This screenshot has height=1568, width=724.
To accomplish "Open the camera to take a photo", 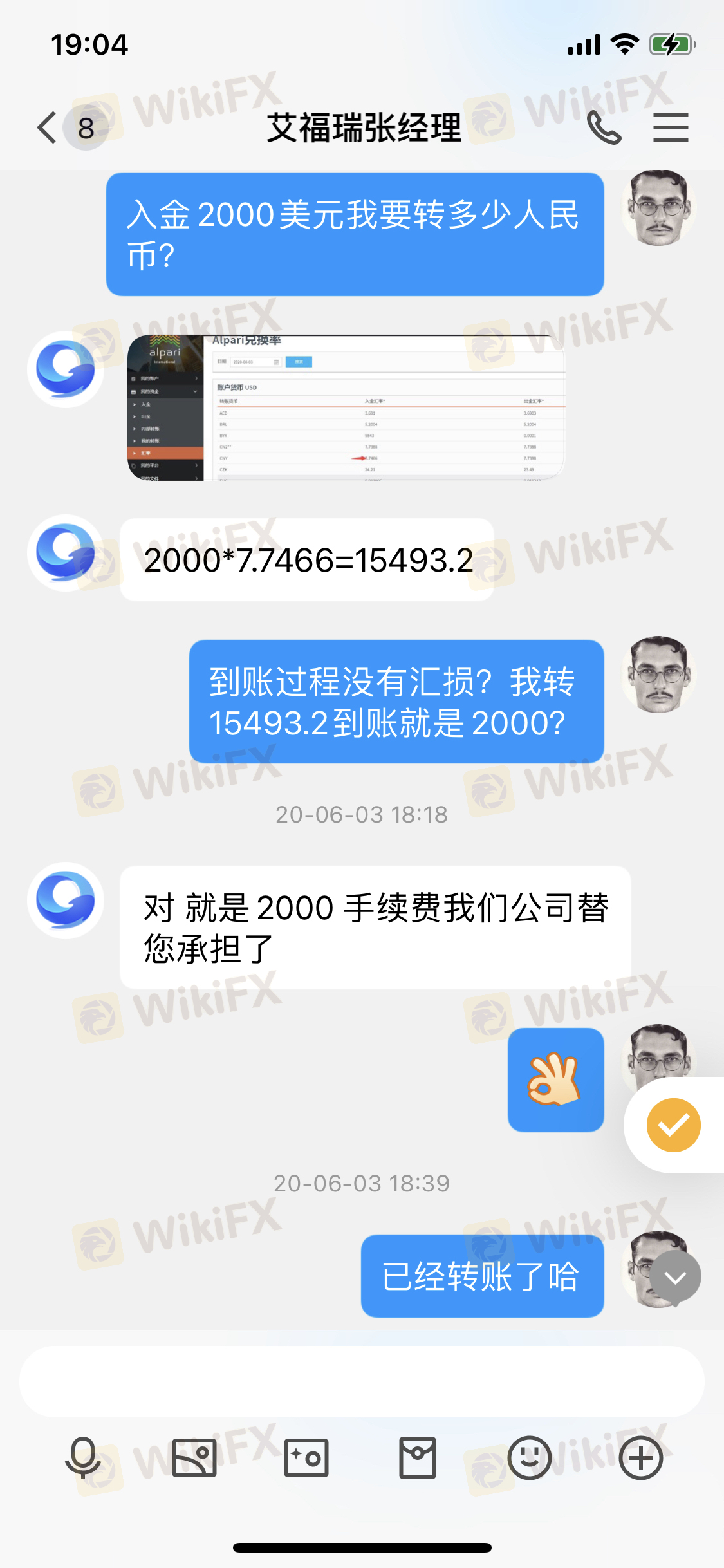I will coord(306,1458).
